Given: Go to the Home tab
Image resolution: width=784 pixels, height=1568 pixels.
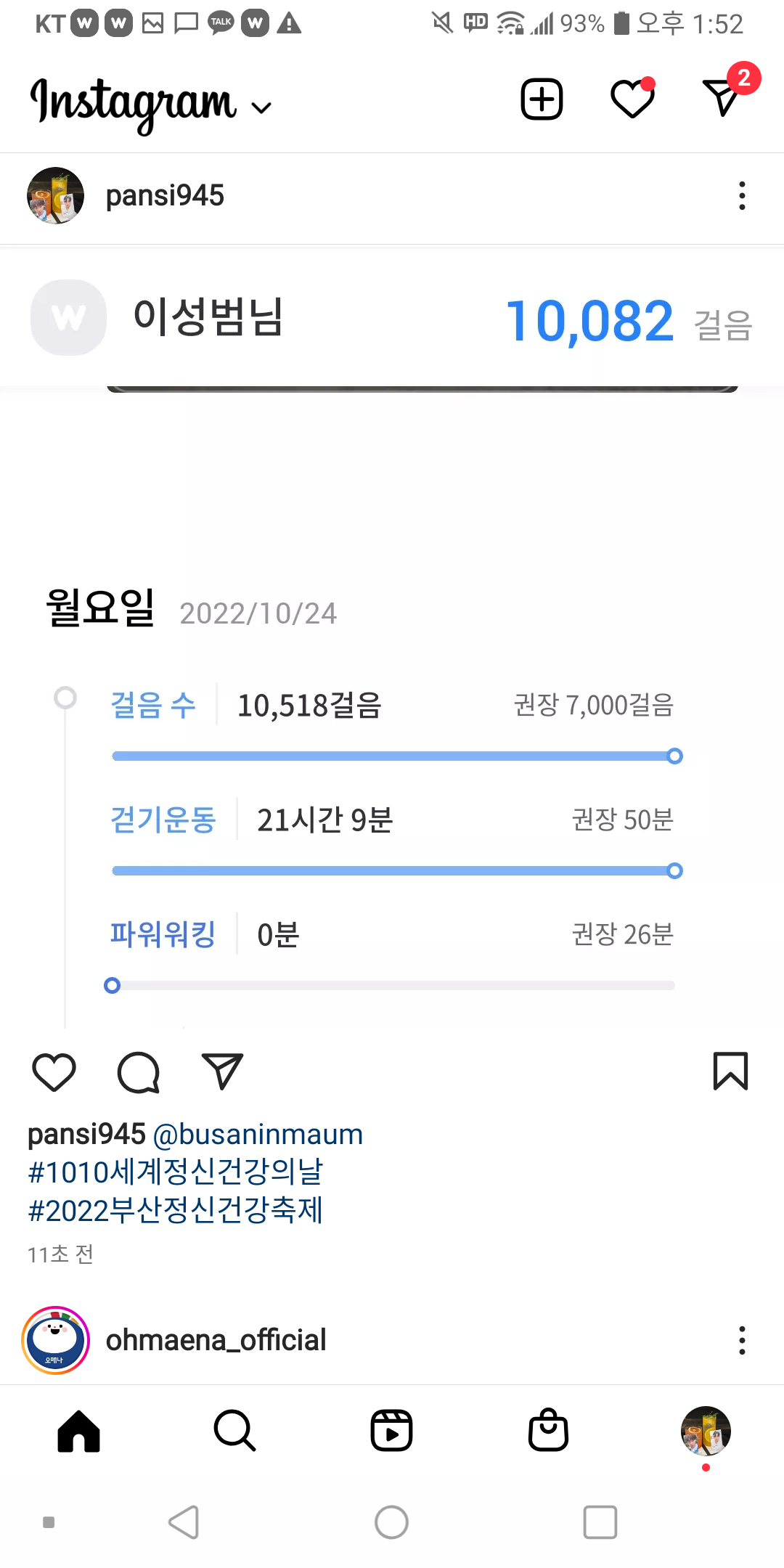Looking at the screenshot, I should click(x=78, y=1432).
